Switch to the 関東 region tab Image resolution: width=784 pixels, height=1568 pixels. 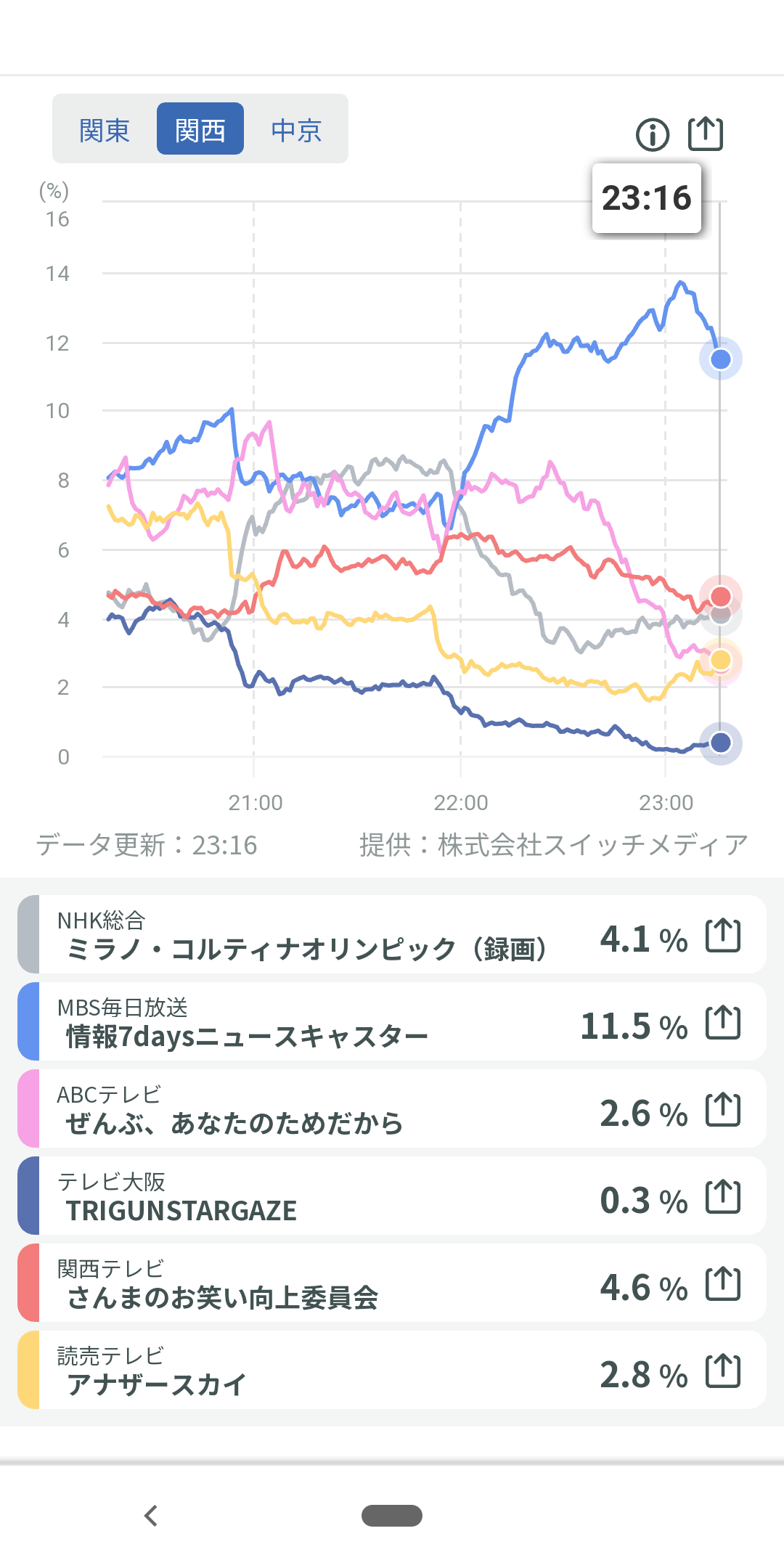(105, 130)
